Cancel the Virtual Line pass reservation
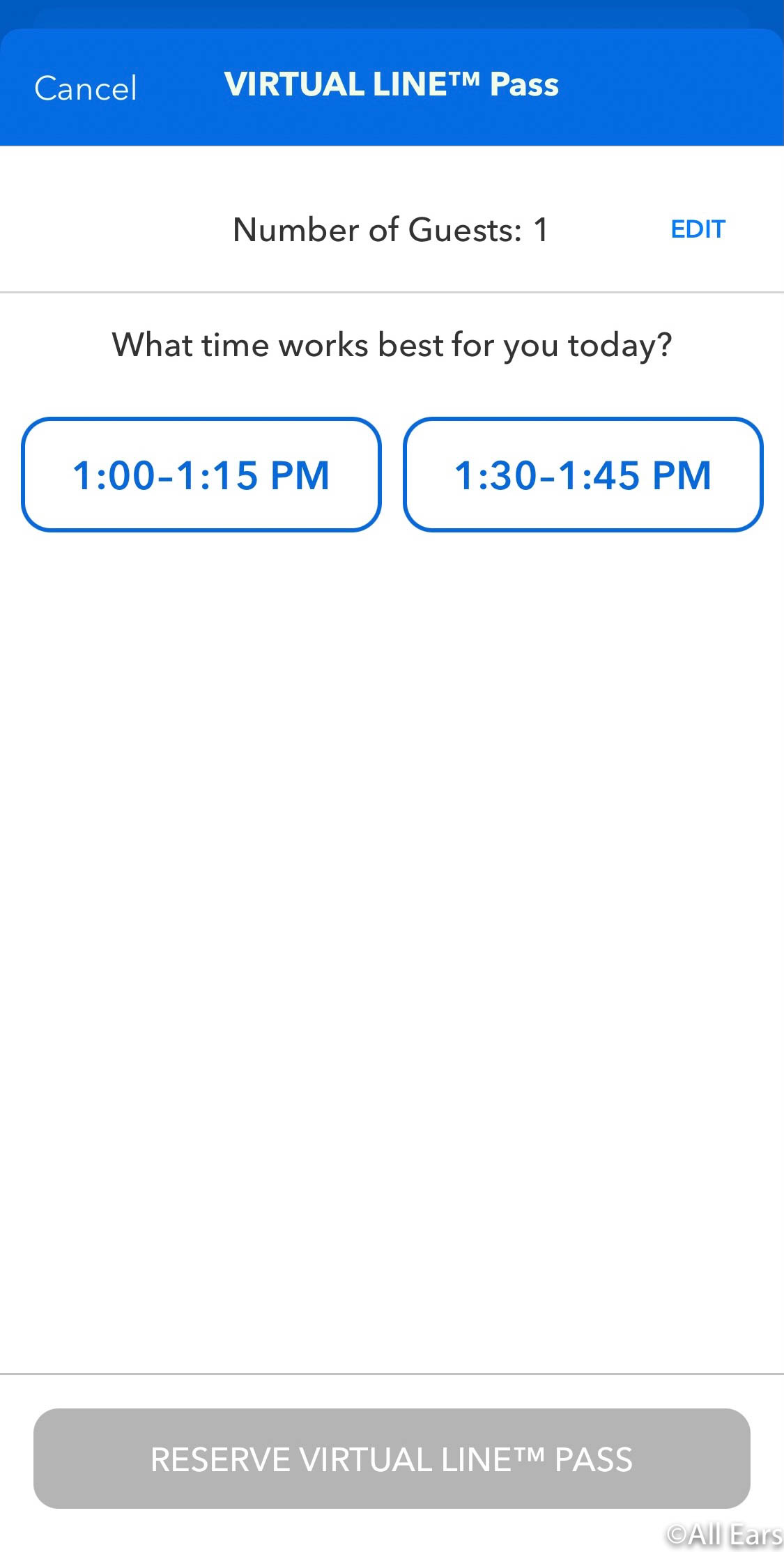 pyautogui.click(x=86, y=89)
